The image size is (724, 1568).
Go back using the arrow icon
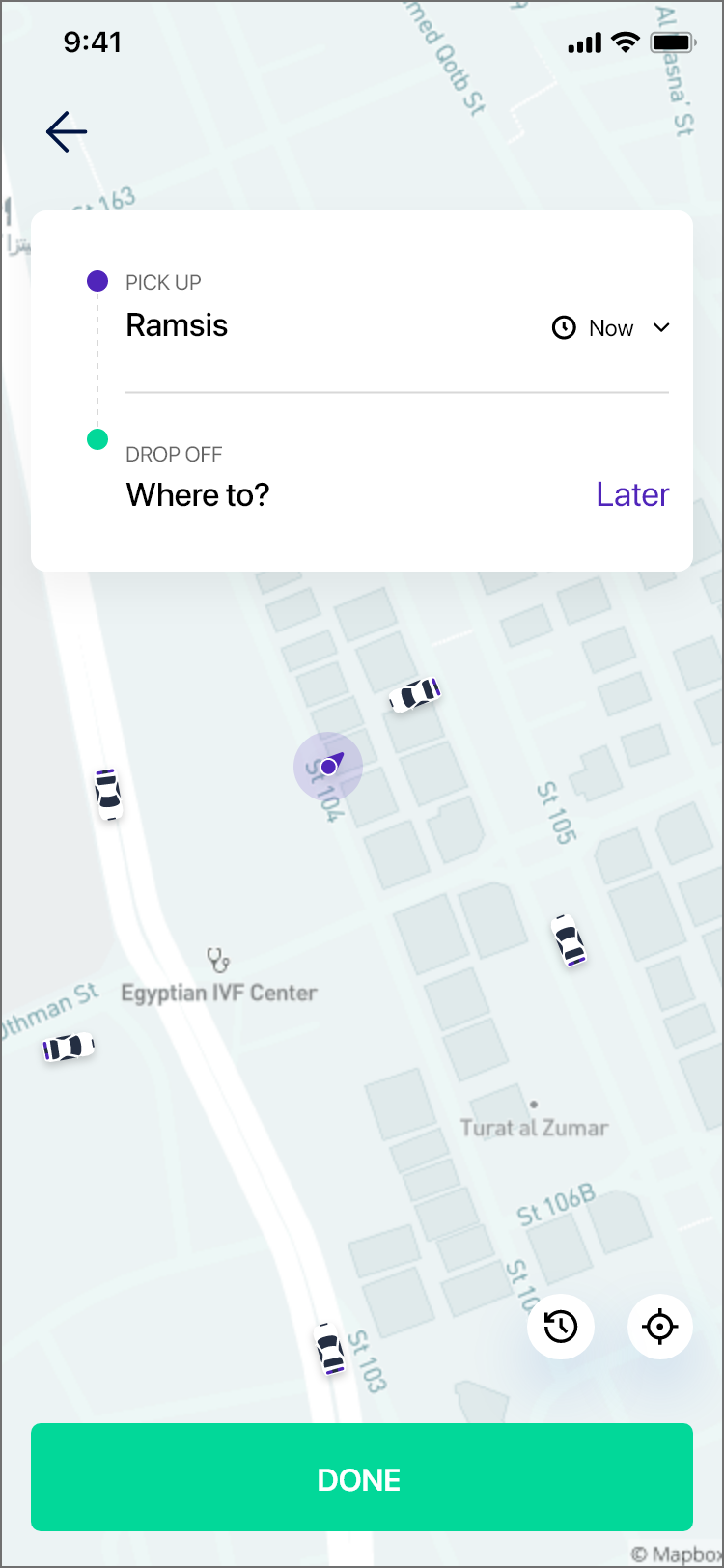(x=67, y=131)
